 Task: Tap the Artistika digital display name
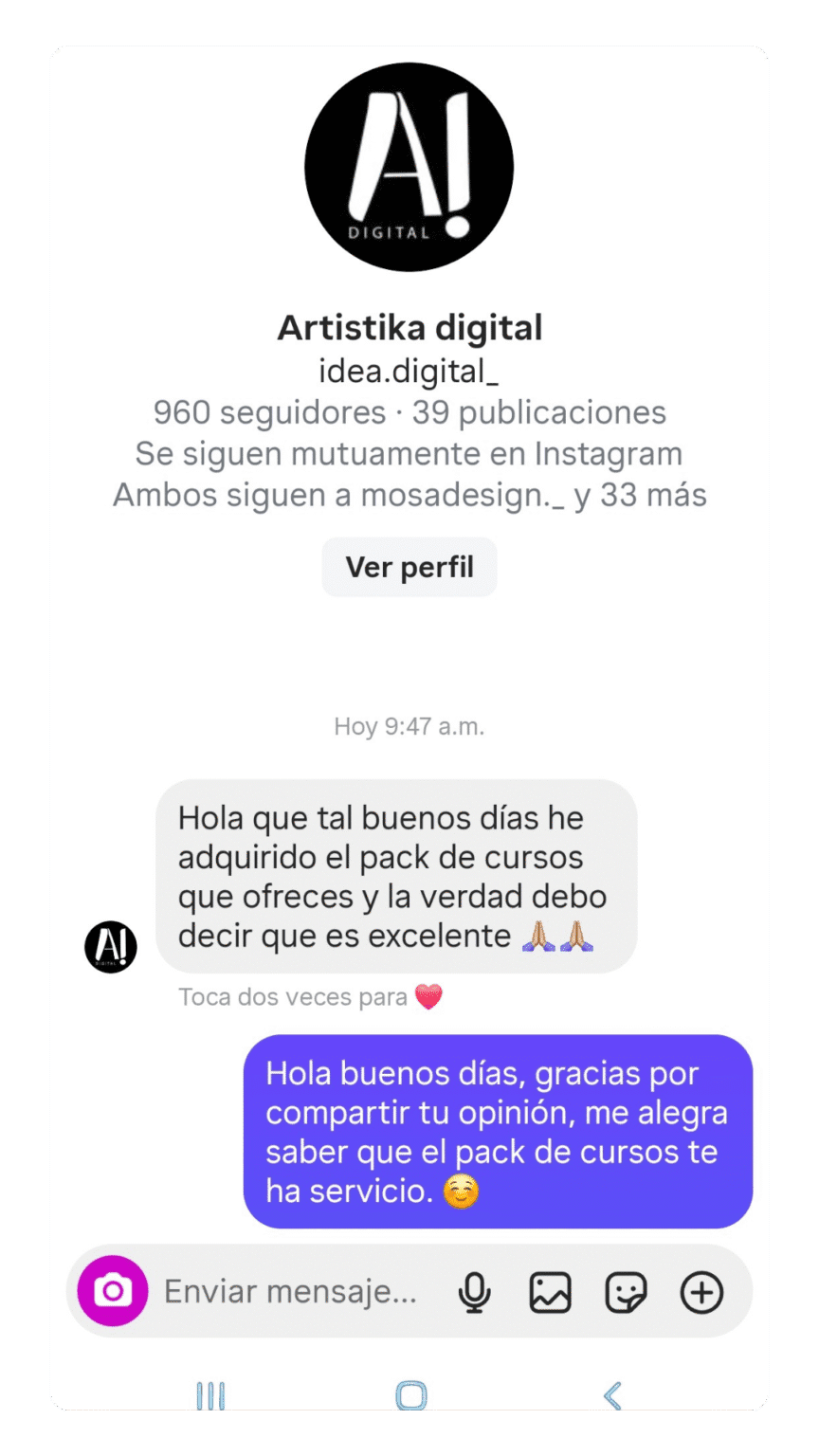[x=409, y=327]
